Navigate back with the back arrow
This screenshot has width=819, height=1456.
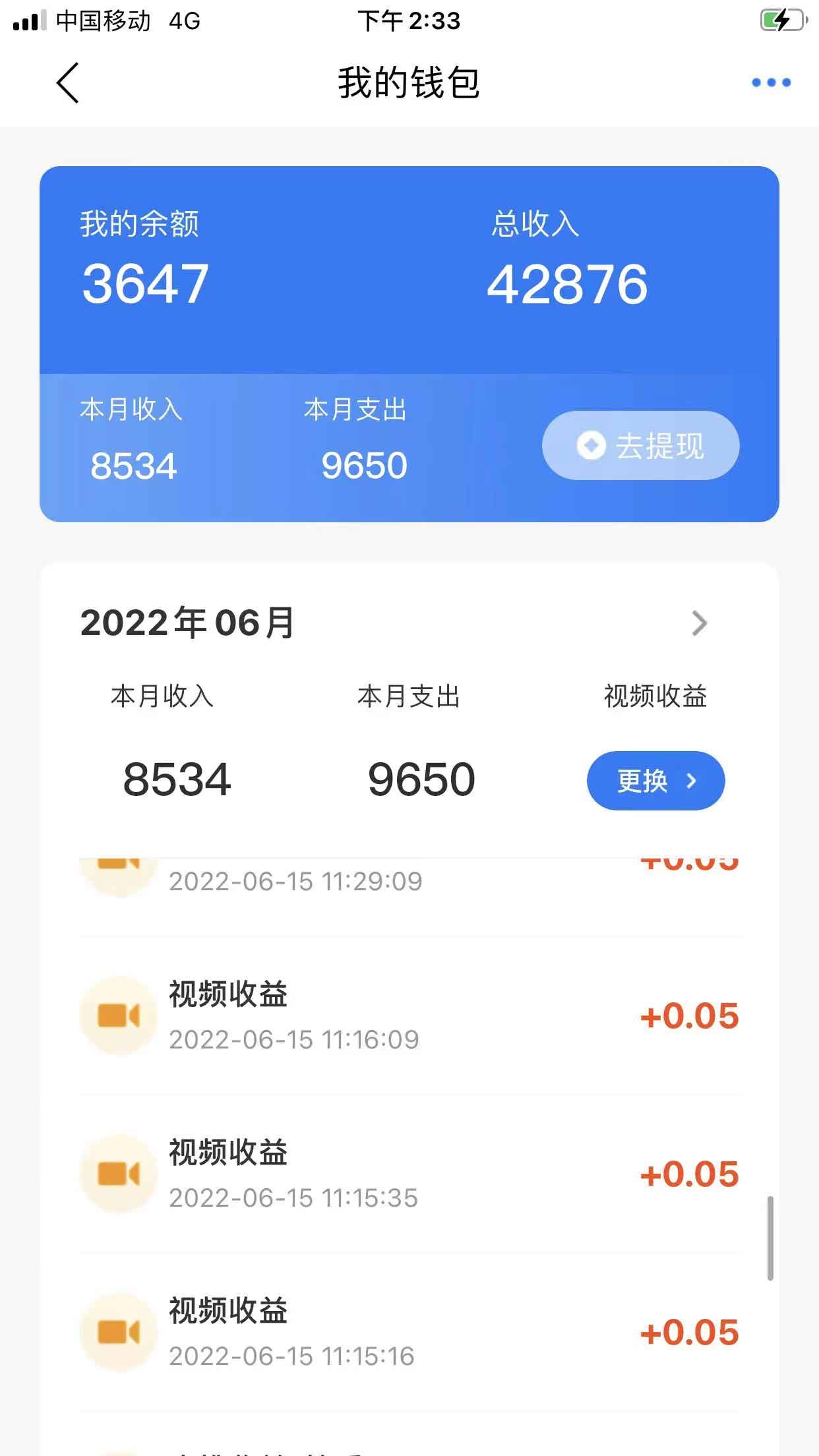[69, 84]
